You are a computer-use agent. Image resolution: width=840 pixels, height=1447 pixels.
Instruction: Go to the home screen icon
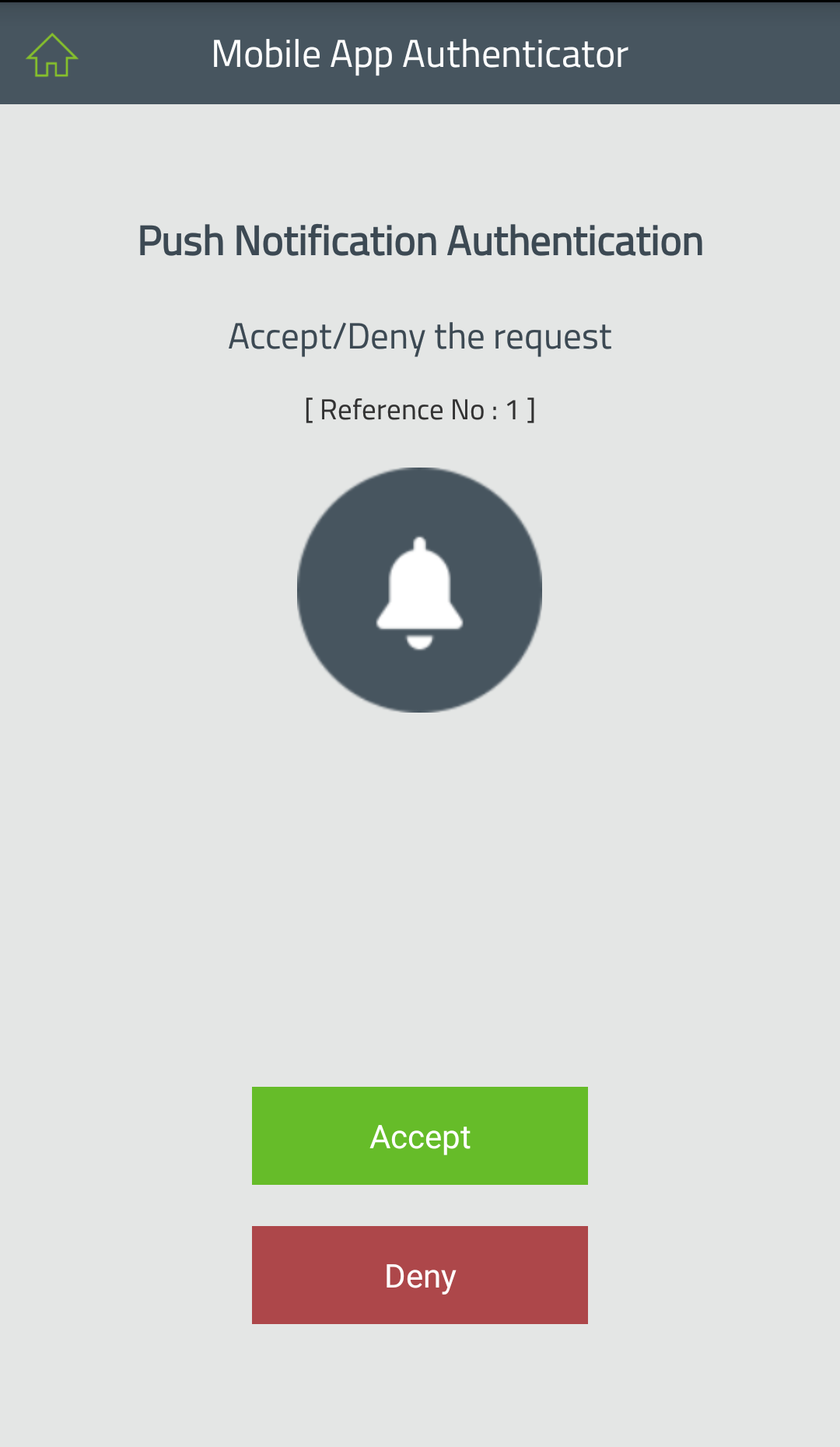[52, 55]
